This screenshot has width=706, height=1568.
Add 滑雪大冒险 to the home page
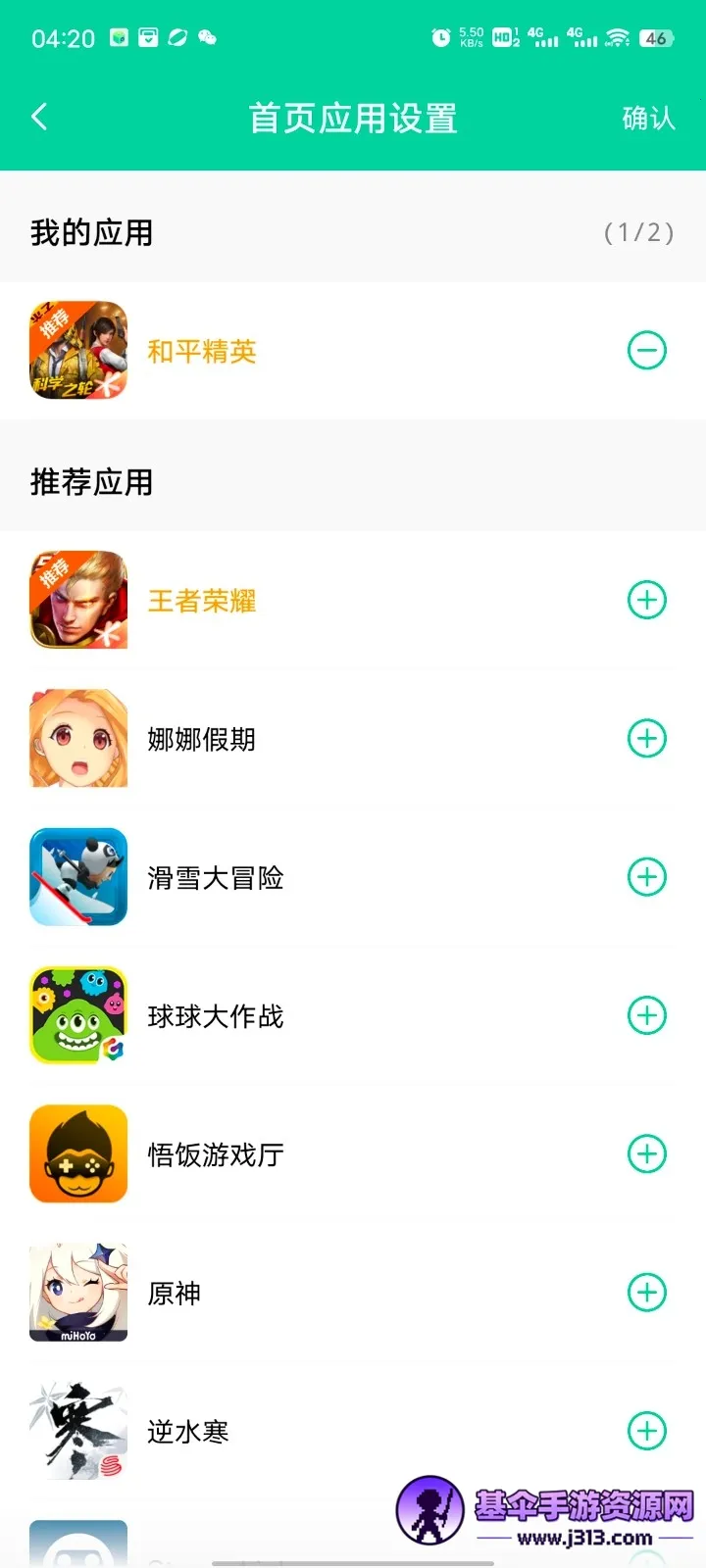click(x=647, y=876)
